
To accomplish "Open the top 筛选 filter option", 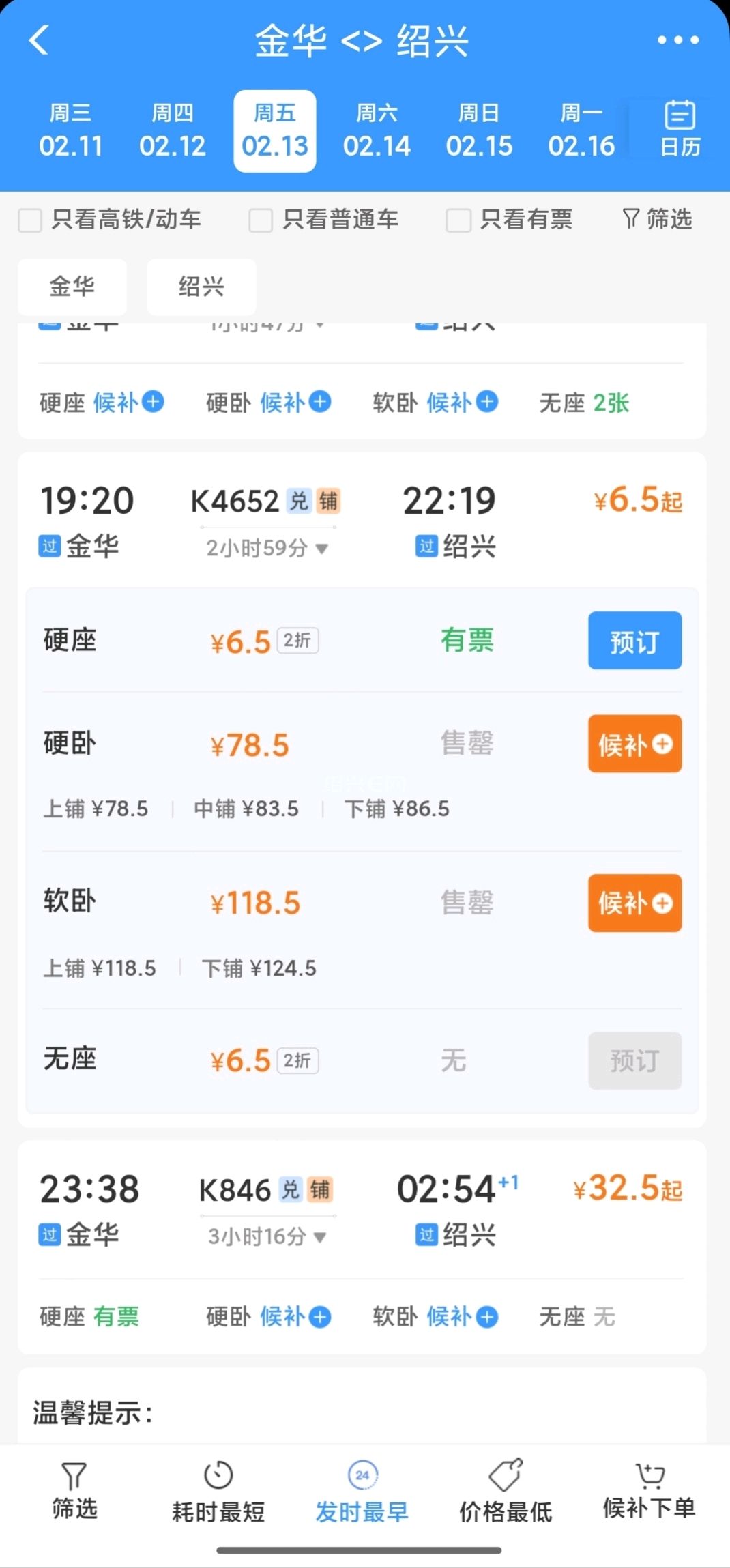I will pos(658,220).
